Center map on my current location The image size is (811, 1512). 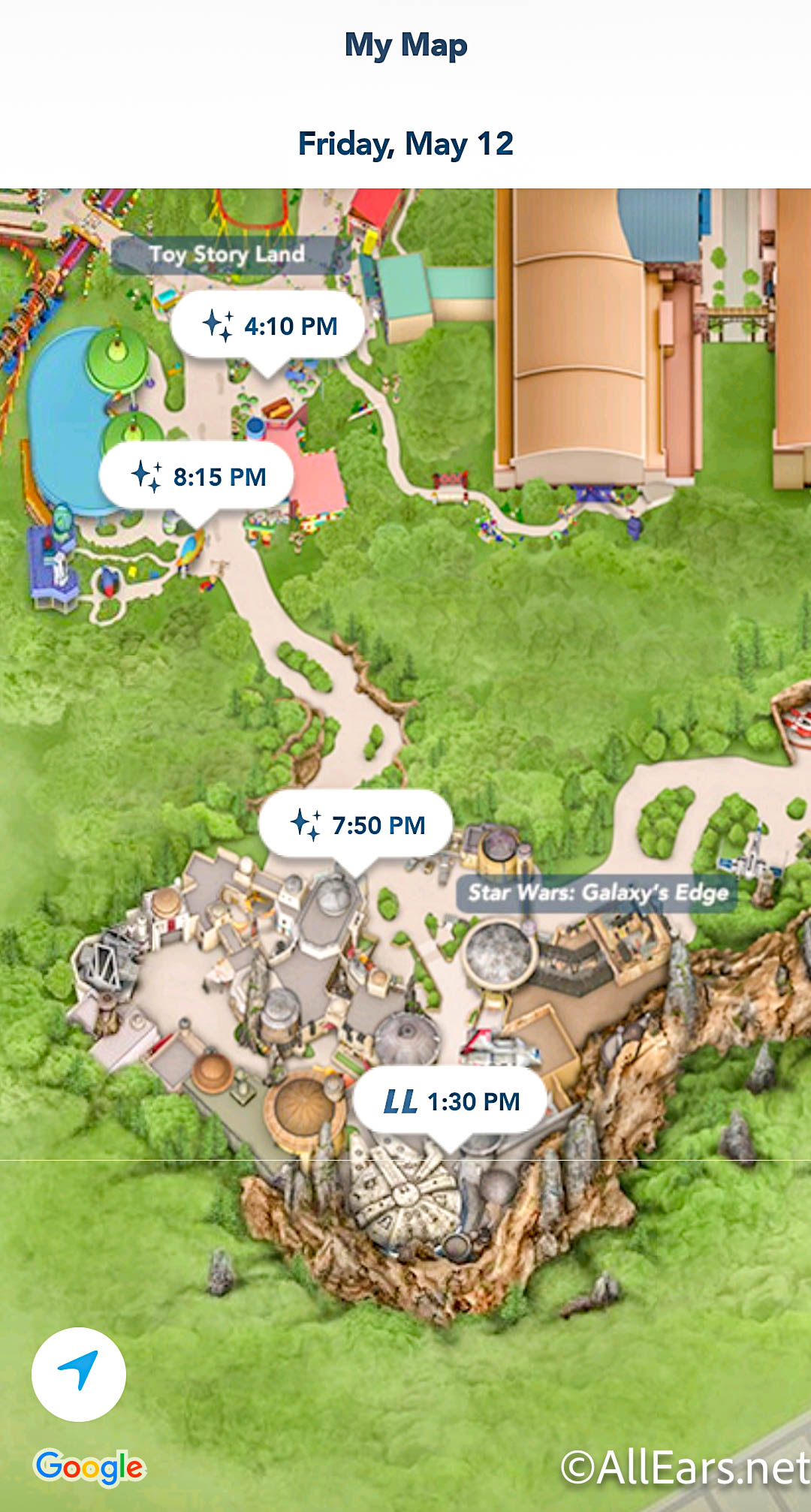79,1374
